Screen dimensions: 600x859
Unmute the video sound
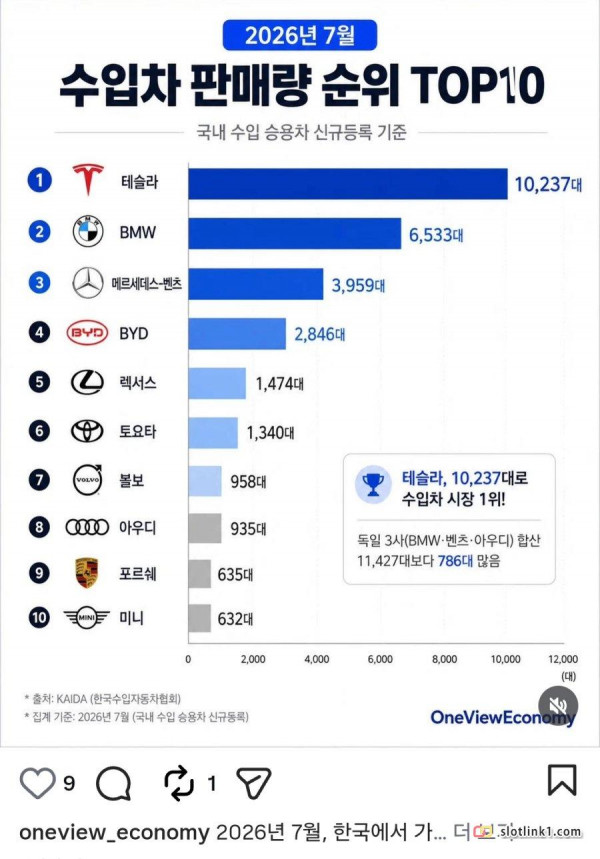(558, 705)
